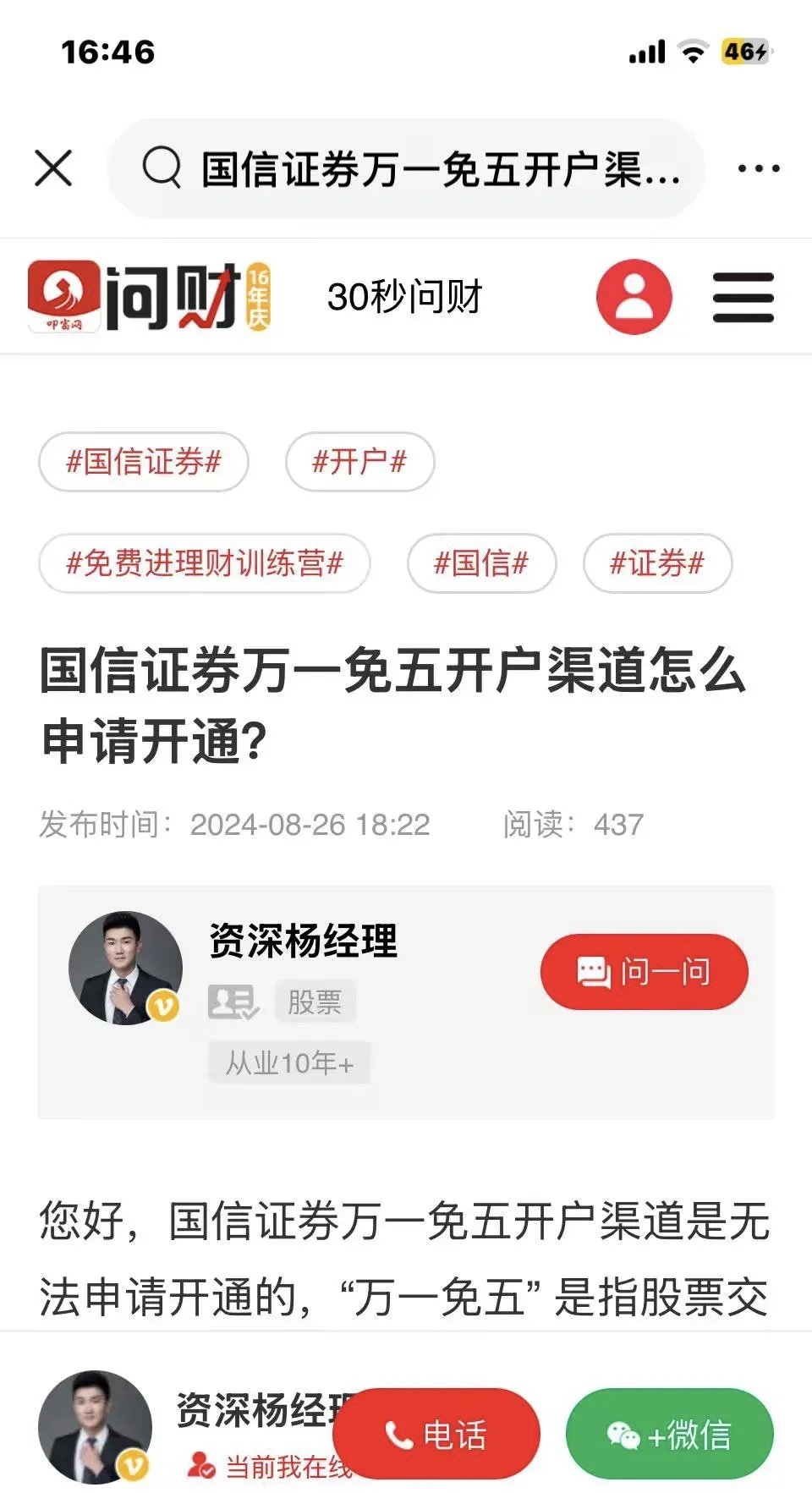Screen dimensions: 812x1493
Task: Select the 股票 specialty tag
Action: coord(318,1002)
